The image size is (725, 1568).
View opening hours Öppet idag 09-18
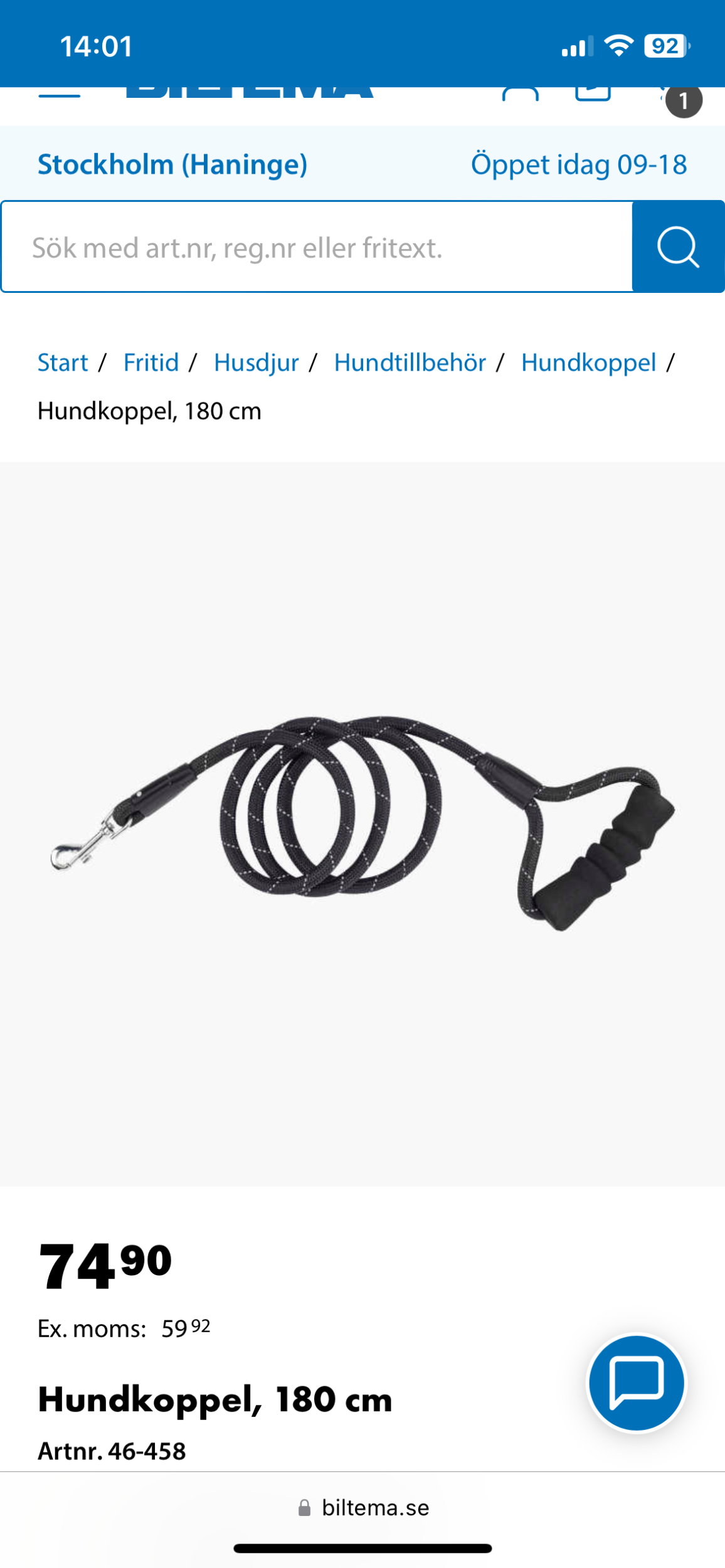point(578,164)
